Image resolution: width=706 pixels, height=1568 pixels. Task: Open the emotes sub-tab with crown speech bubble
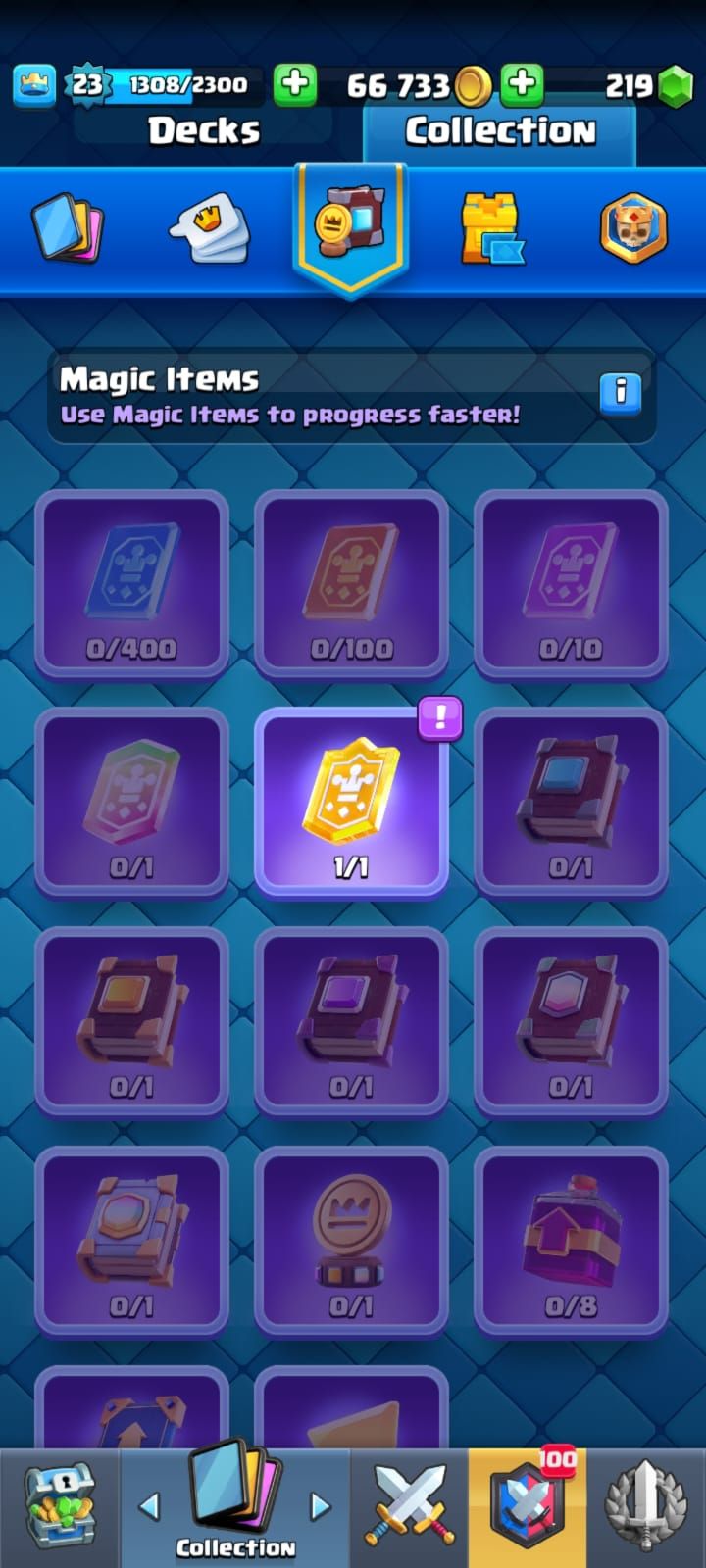pyautogui.click(x=209, y=227)
